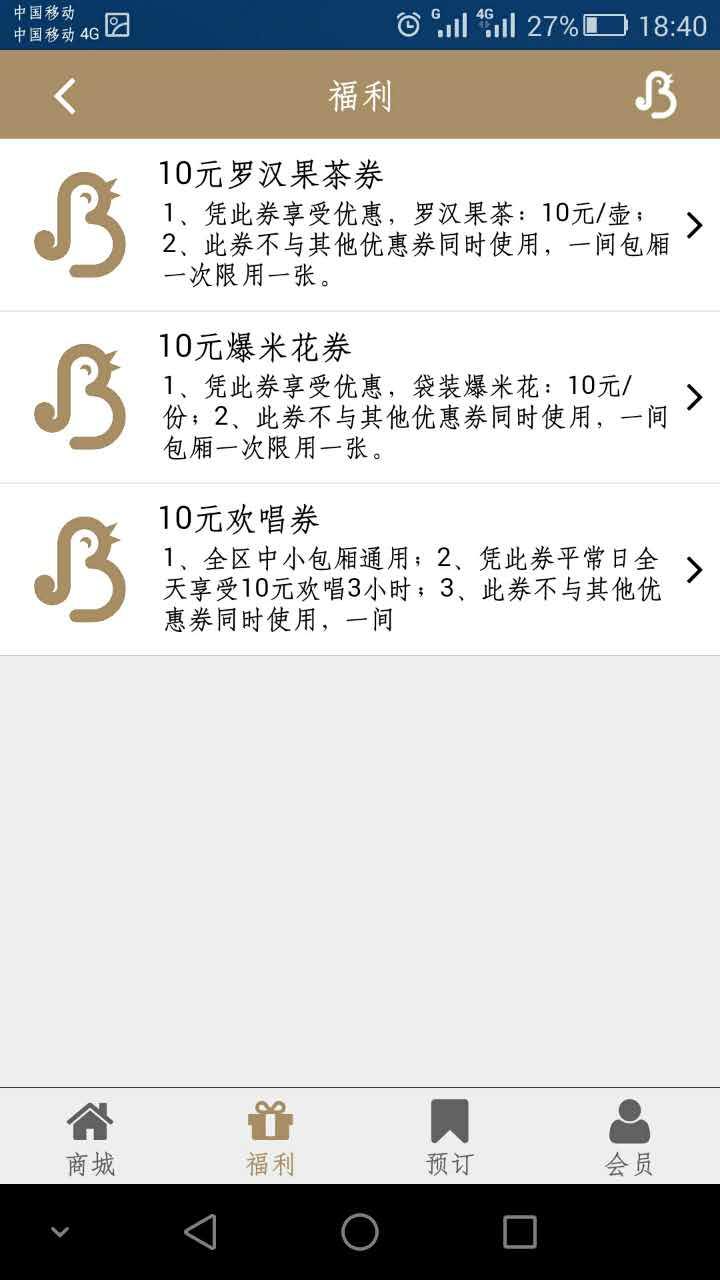Switch to the 商城 tab
This screenshot has width=720, height=1280.
[x=90, y=1137]
